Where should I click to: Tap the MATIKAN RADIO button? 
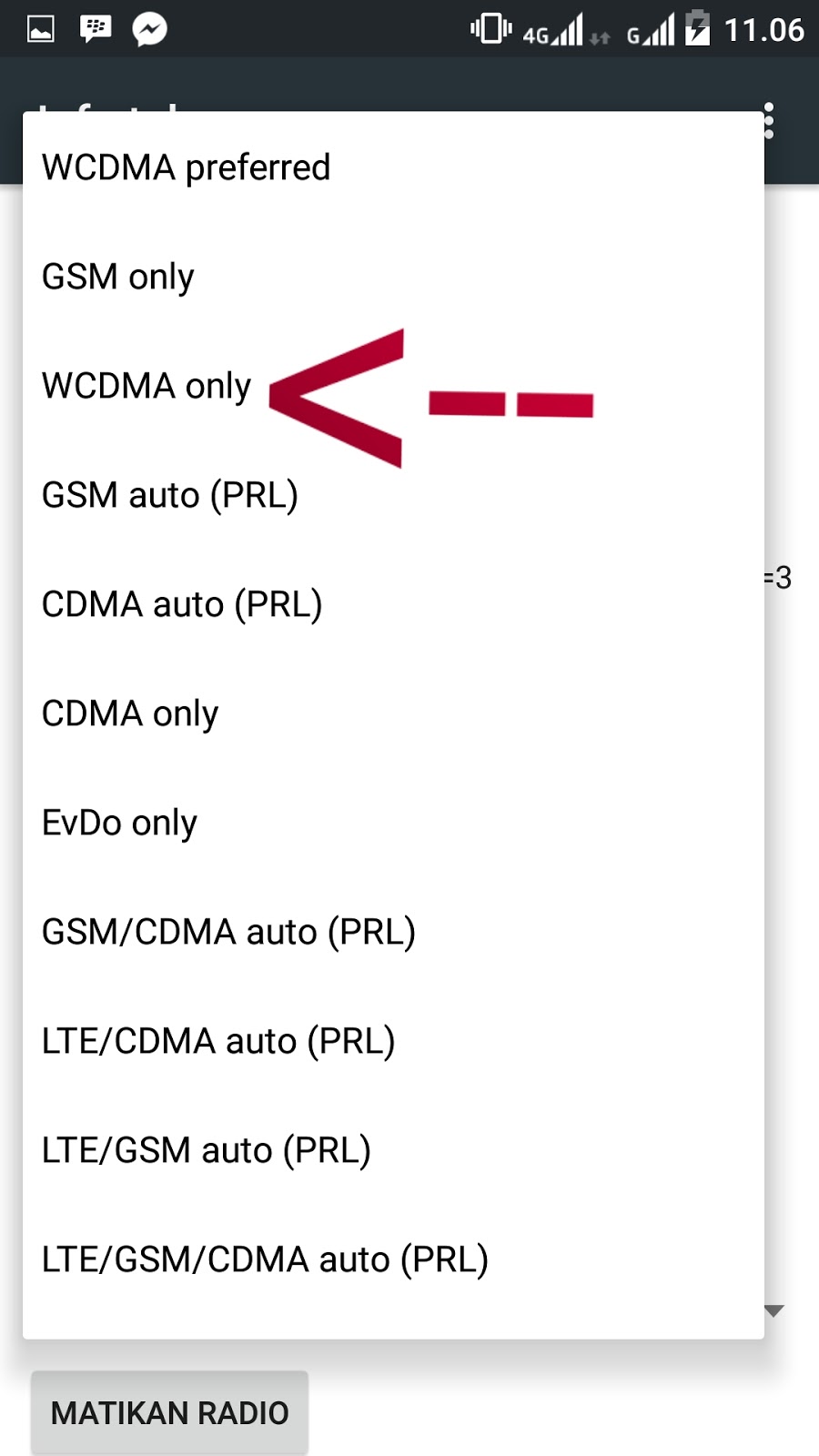pos(170,1413)
